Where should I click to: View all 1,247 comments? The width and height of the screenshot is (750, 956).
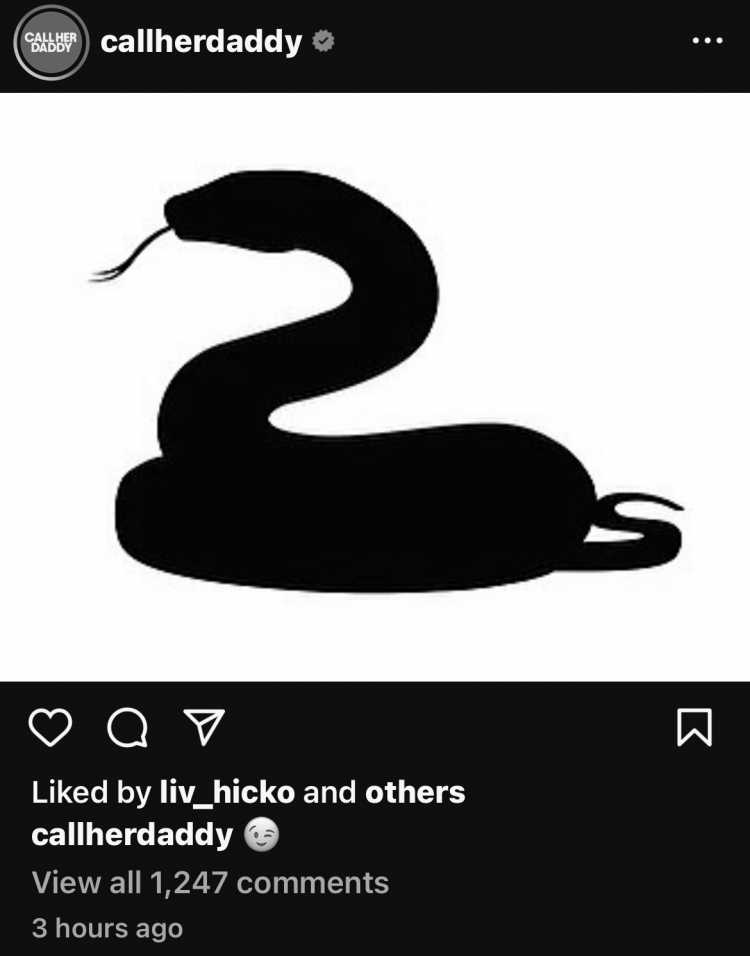210,882
